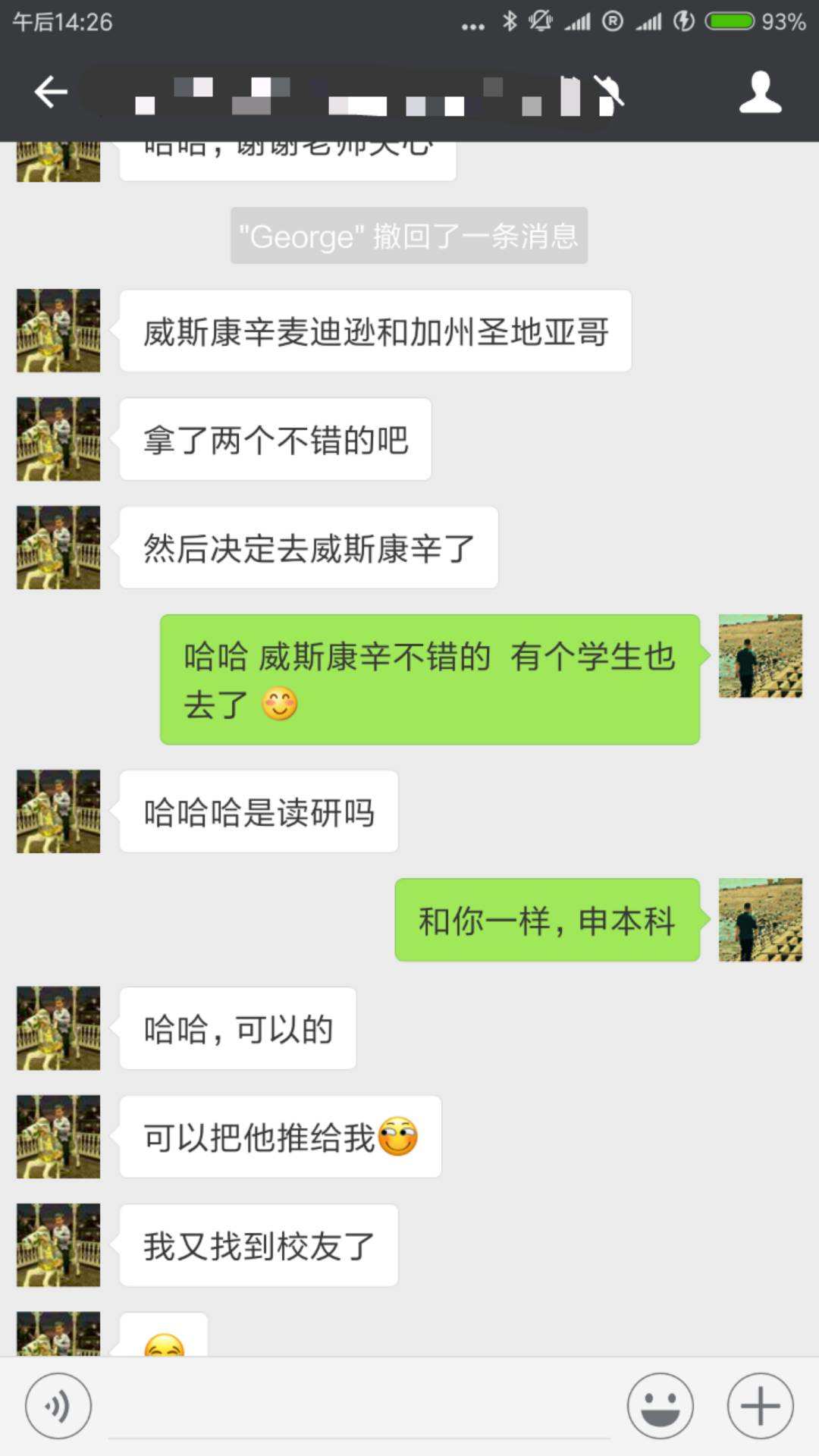Open the plus attachment menu
The width and height of the screenshot is (819, 1456).
(760, 1405)
